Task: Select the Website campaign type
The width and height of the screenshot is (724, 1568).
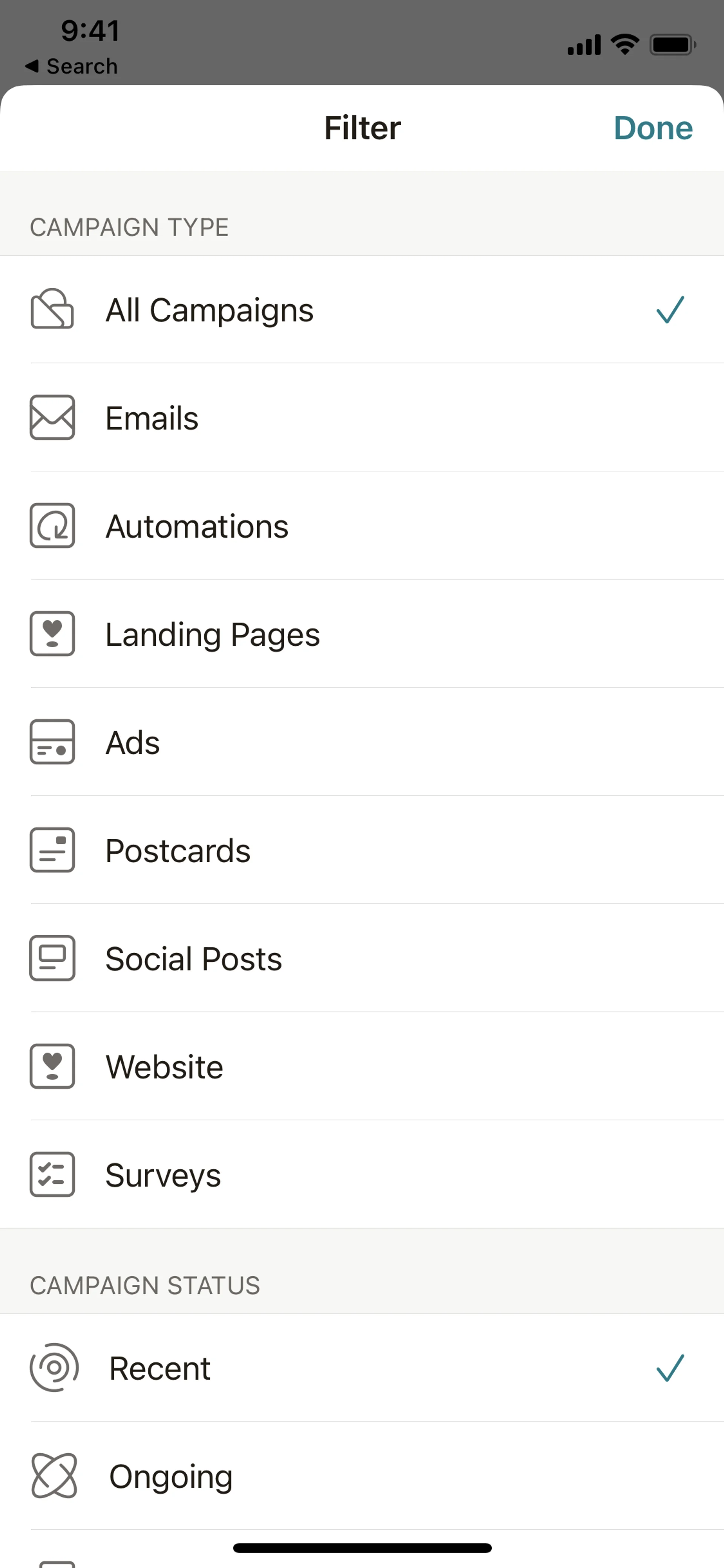Action: (x=164, y=1067)
